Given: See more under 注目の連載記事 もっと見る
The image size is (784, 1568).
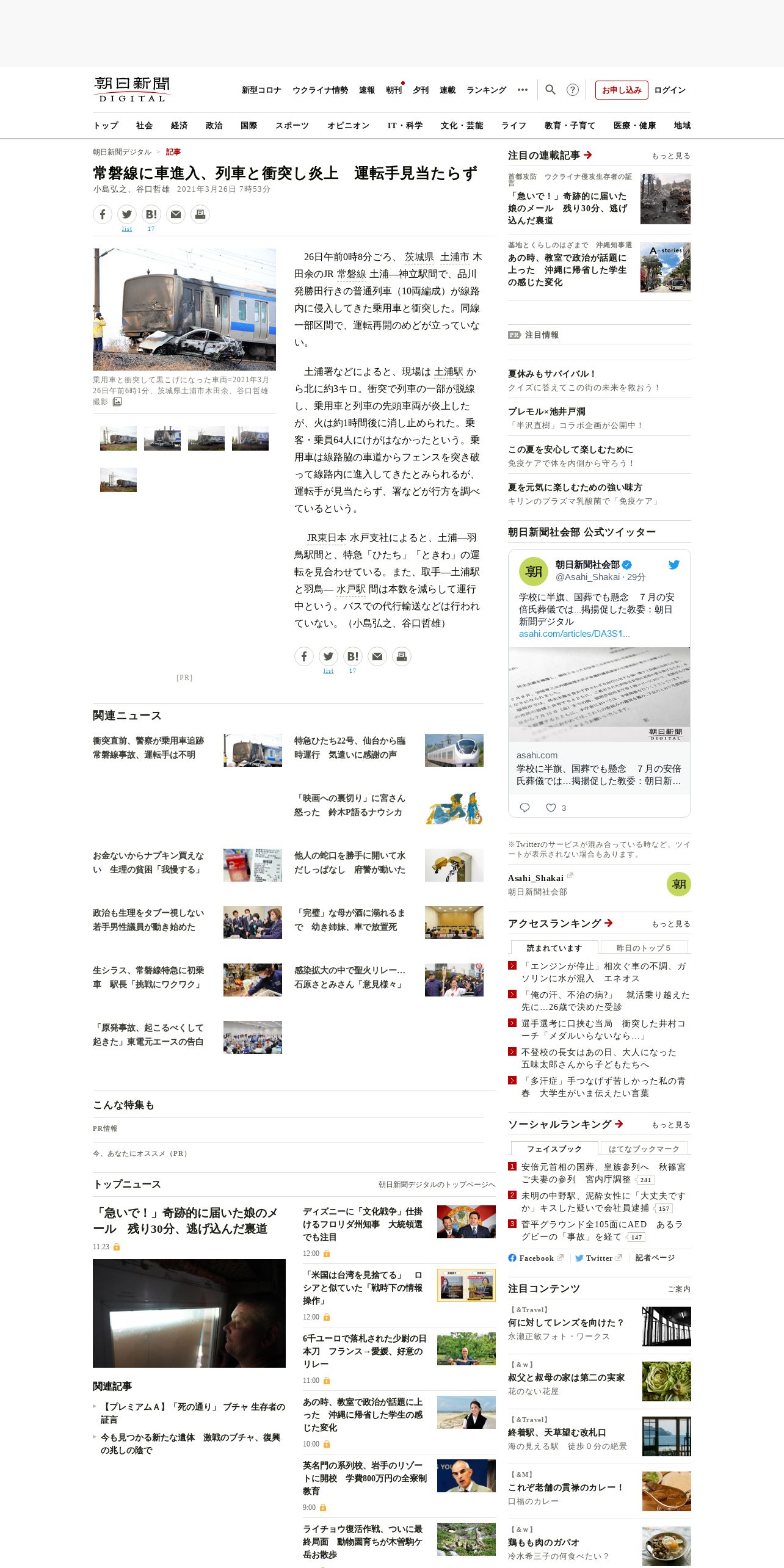Looking at the screenshot, I should 671,156.
